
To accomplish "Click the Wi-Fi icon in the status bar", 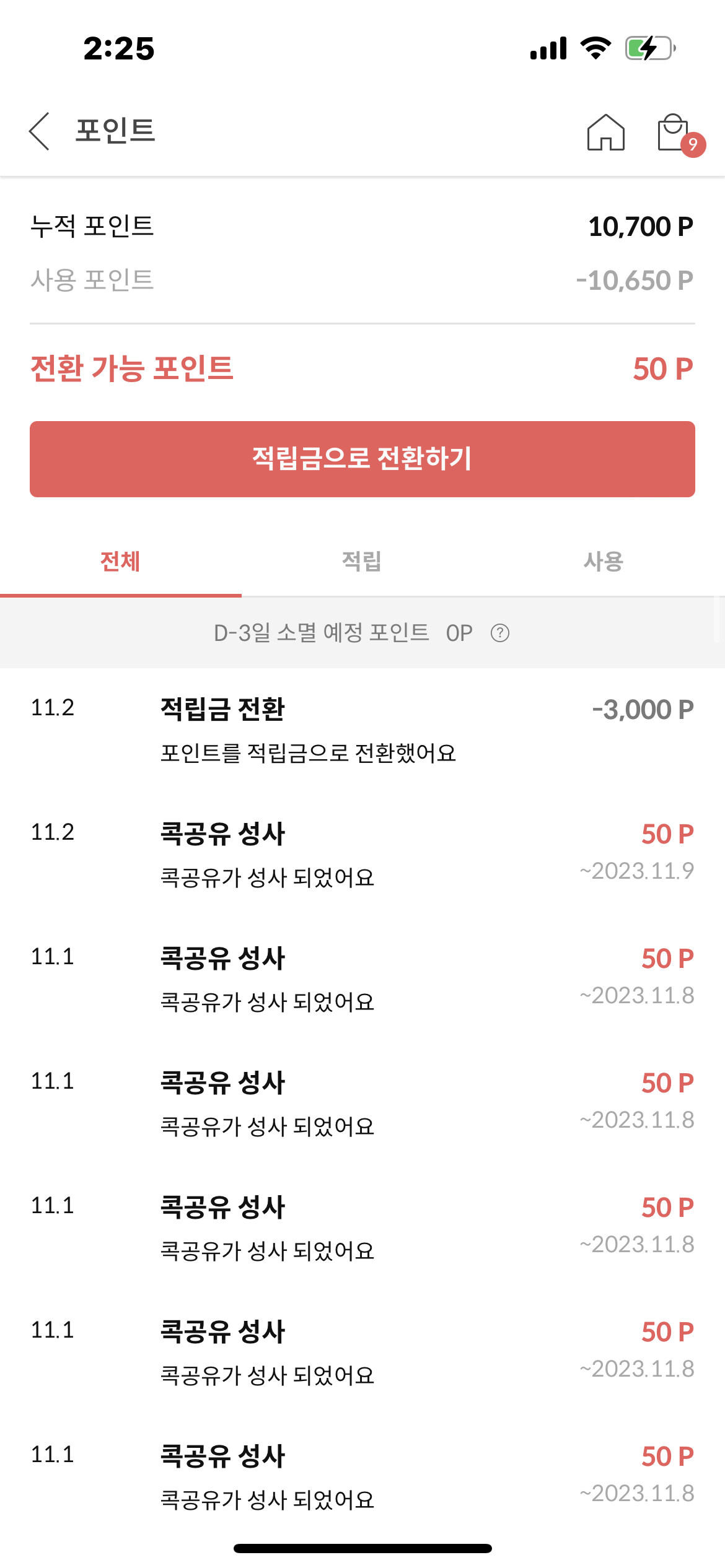I will (595, 48).
